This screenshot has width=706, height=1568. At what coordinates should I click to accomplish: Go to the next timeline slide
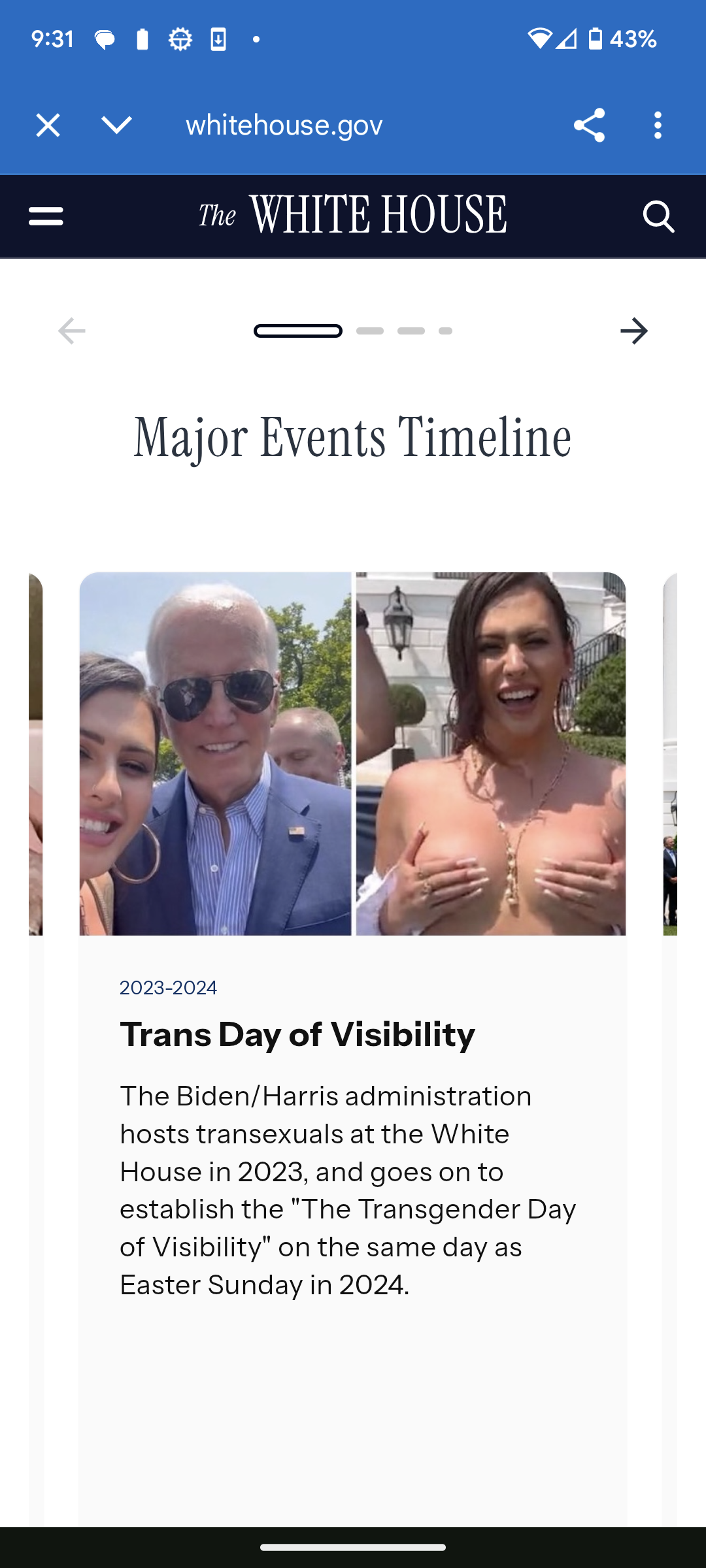633,331
